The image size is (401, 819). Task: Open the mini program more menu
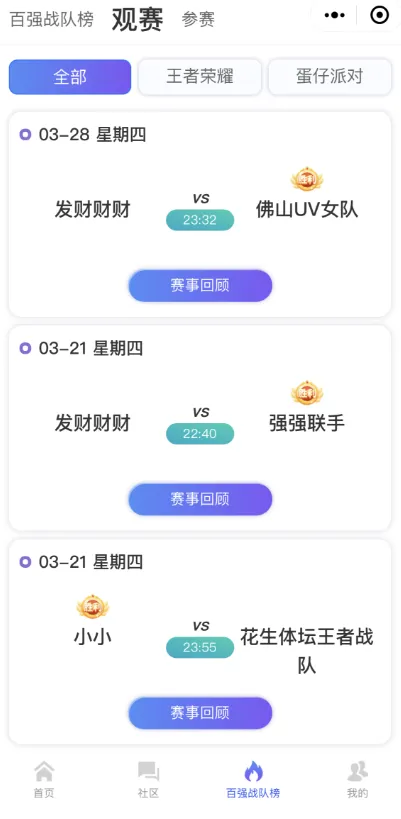334,16
